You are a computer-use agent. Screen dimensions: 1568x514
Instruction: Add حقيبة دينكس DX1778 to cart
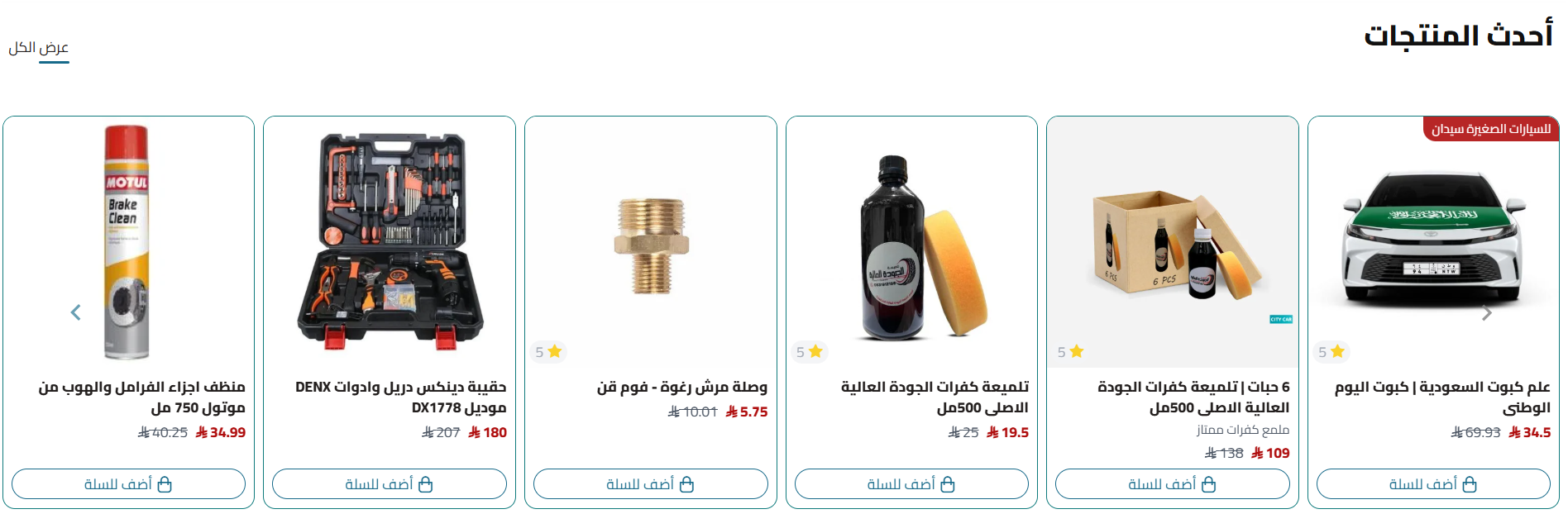click(389, 484)
